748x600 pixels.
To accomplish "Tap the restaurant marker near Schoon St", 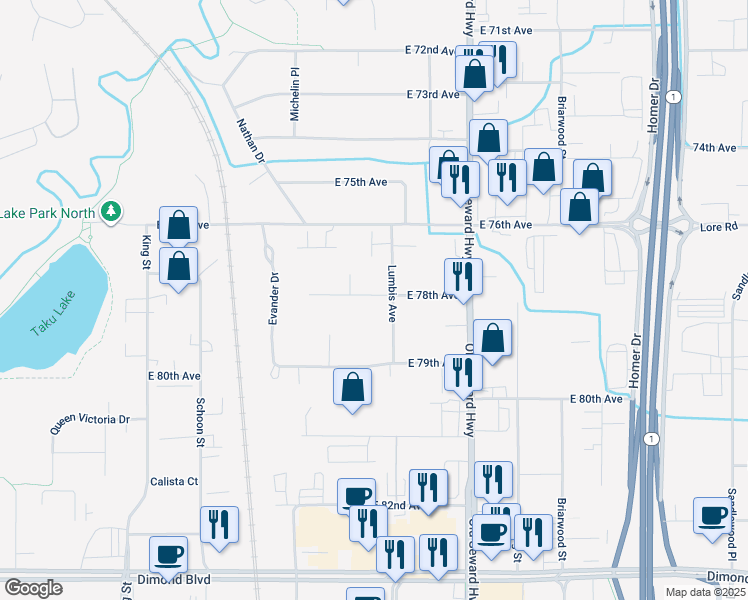I will (x=220, y=524).
